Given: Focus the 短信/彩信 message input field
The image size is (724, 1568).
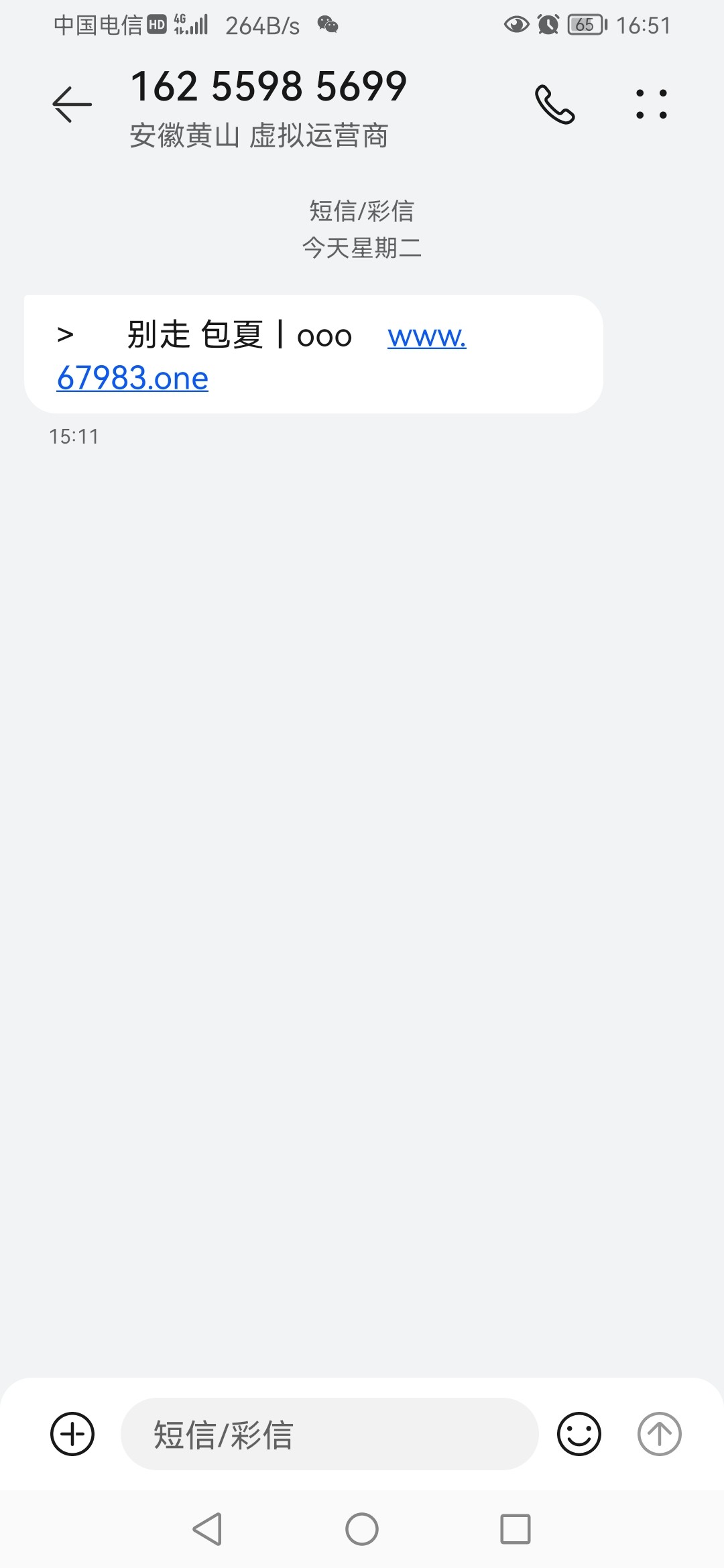Looking at the screenshot, I should pos(330,1434).
